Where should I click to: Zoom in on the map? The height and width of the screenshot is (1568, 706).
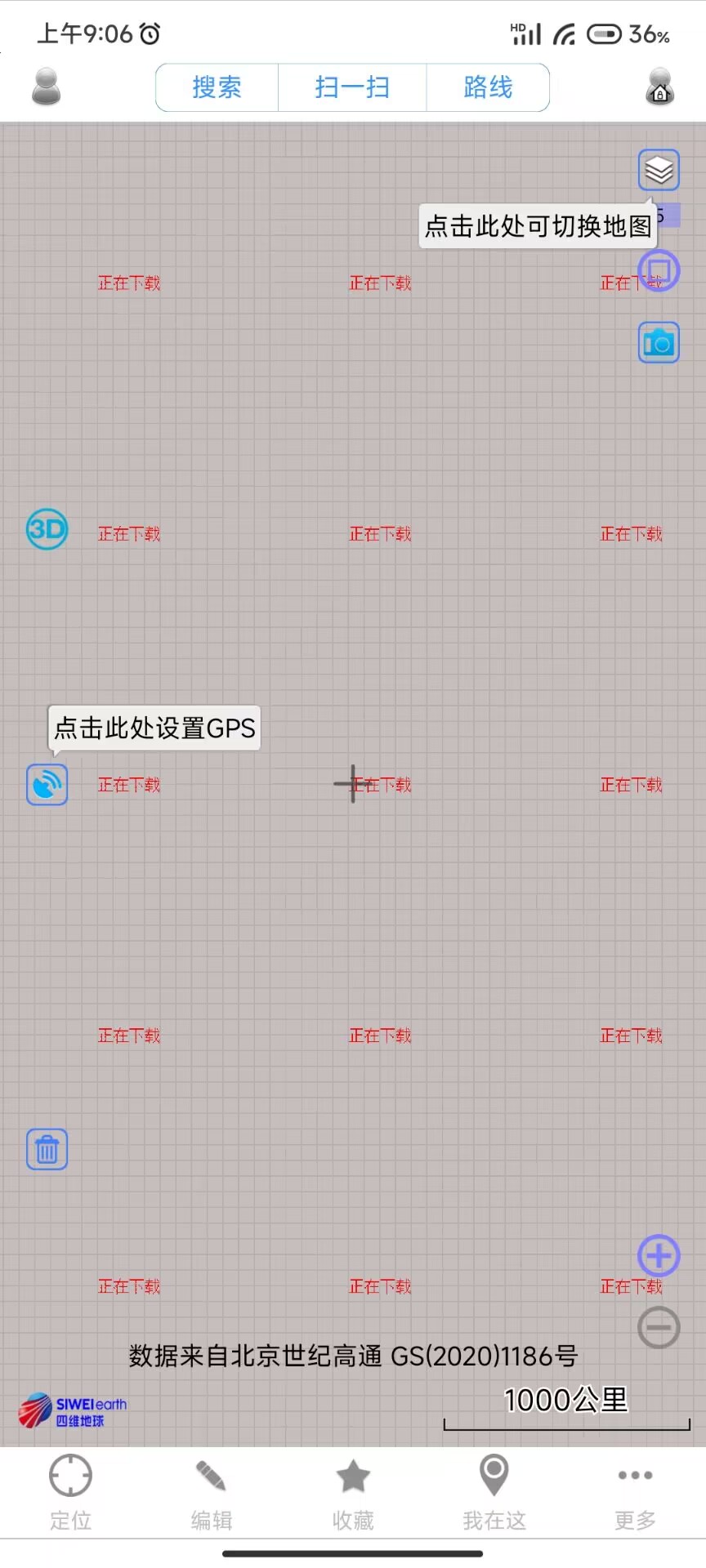[659, 1256]
